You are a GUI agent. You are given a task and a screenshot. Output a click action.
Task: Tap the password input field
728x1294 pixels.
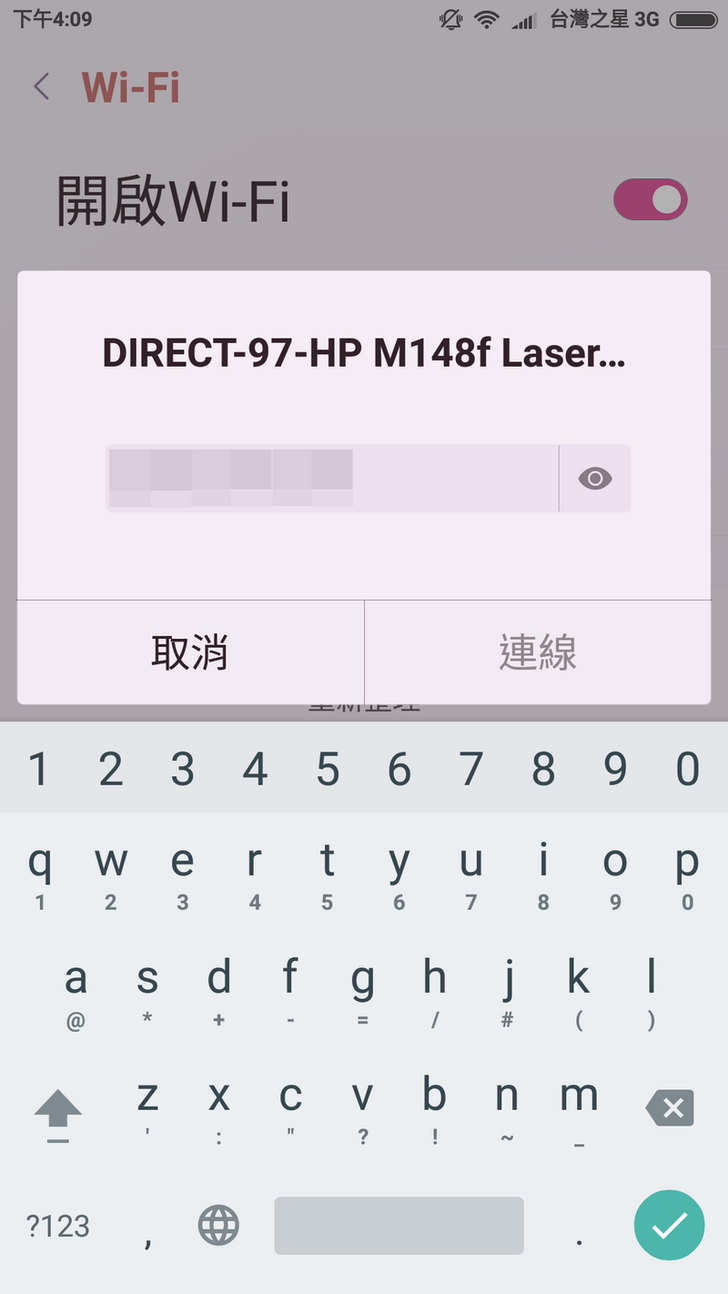[330, 478]
